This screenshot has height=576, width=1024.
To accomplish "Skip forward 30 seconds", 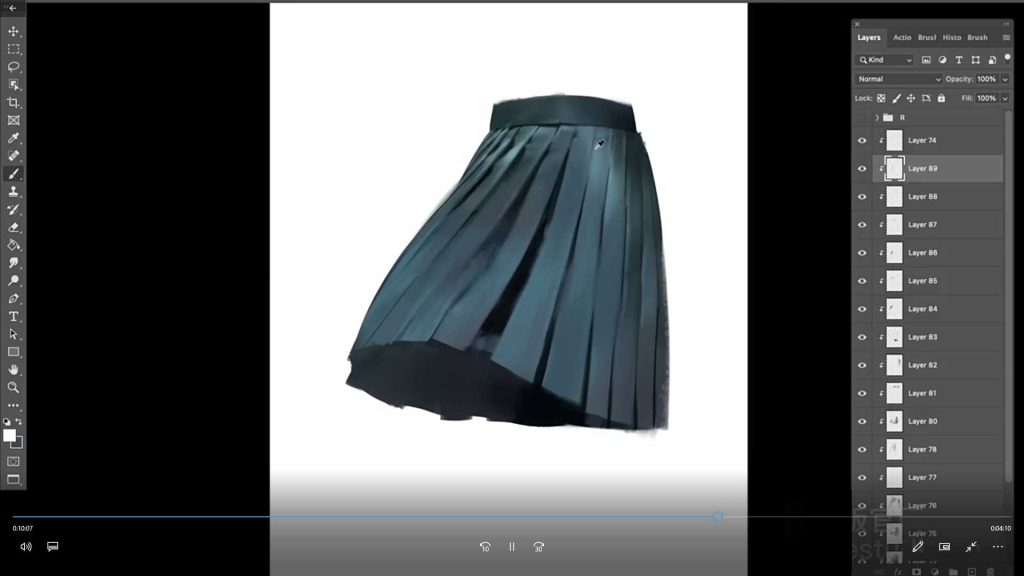I will tap(538, 547).
